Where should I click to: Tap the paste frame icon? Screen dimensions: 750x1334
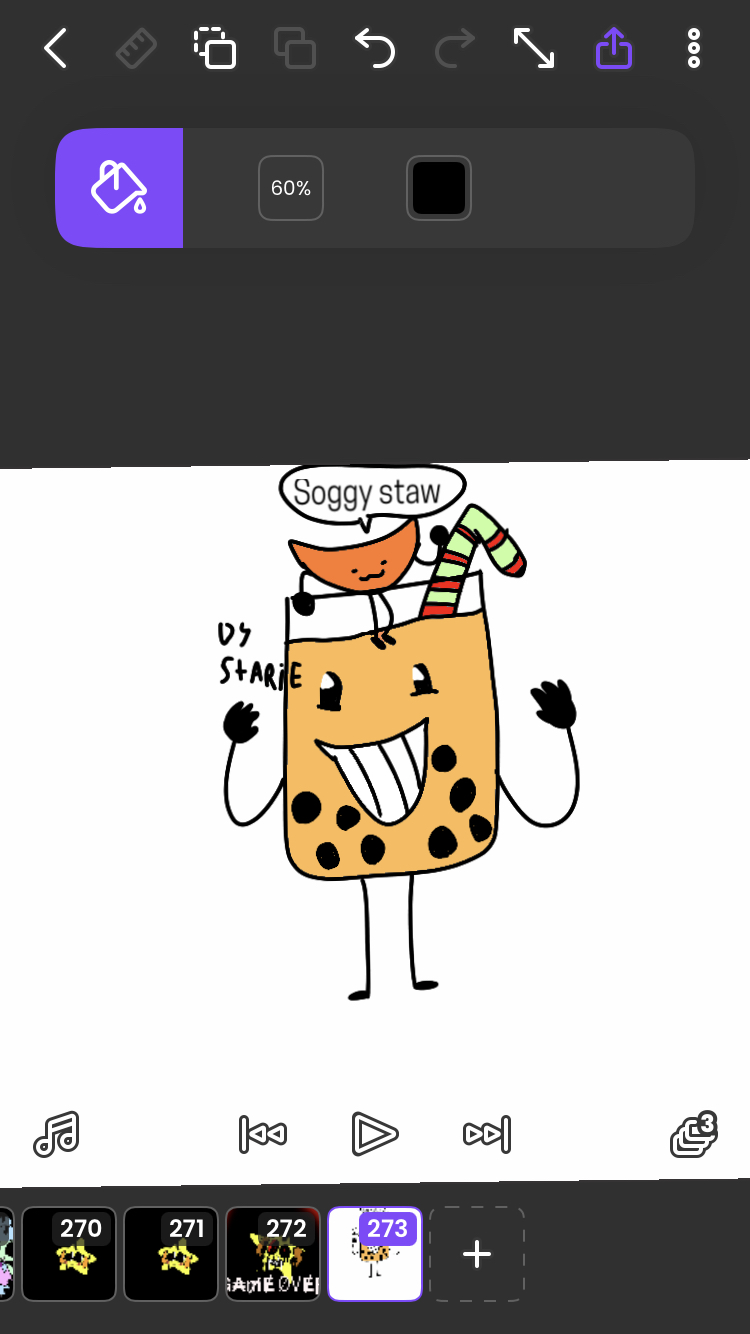tap(295, 48)
